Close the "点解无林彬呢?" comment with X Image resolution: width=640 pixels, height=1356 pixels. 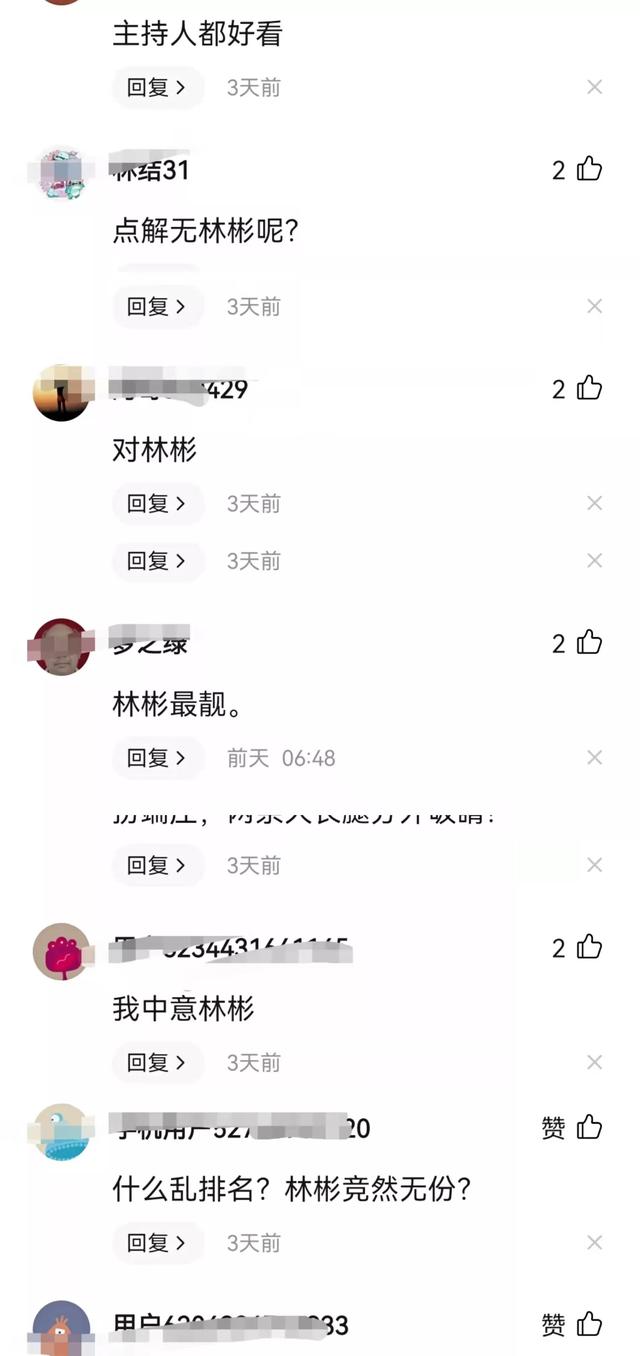click(x=594, y=306)
